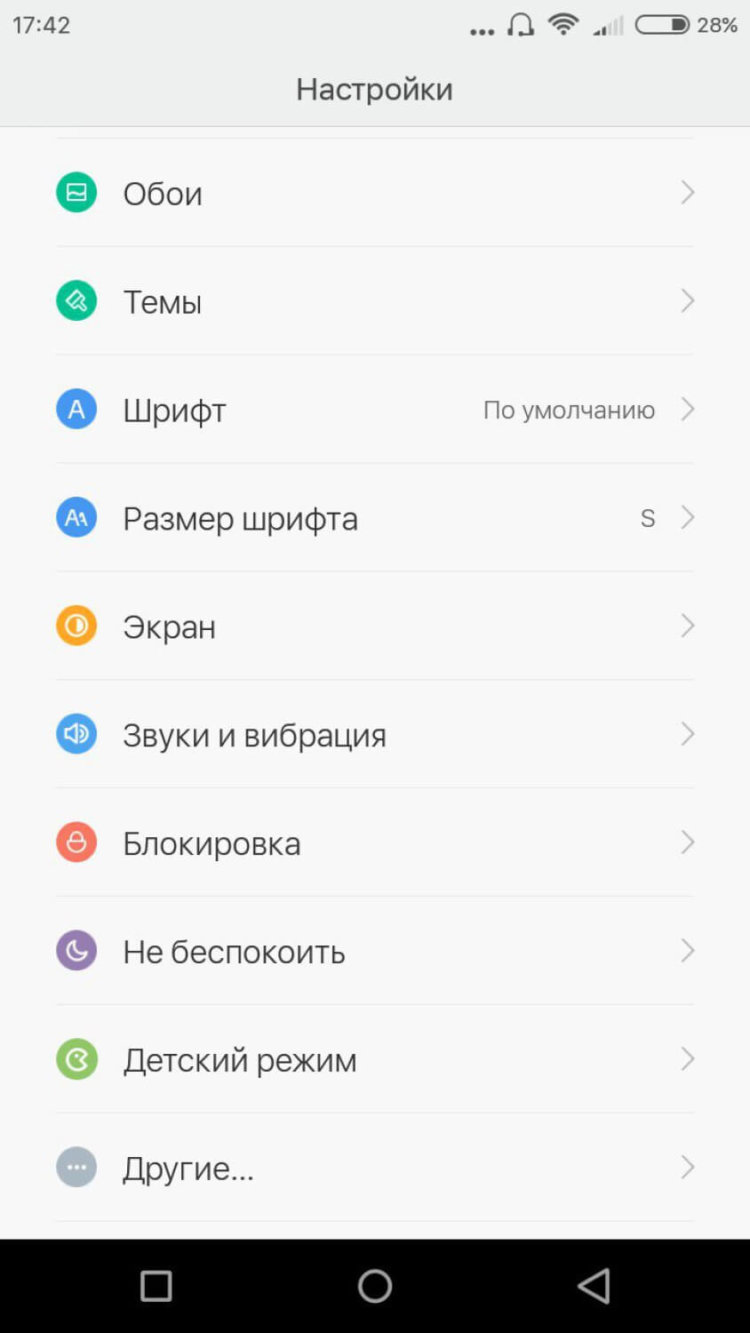The width and height of the screenshot is (750, 1333).
Task: Open the Не беспокоить settings
Action: coord(688,951)
